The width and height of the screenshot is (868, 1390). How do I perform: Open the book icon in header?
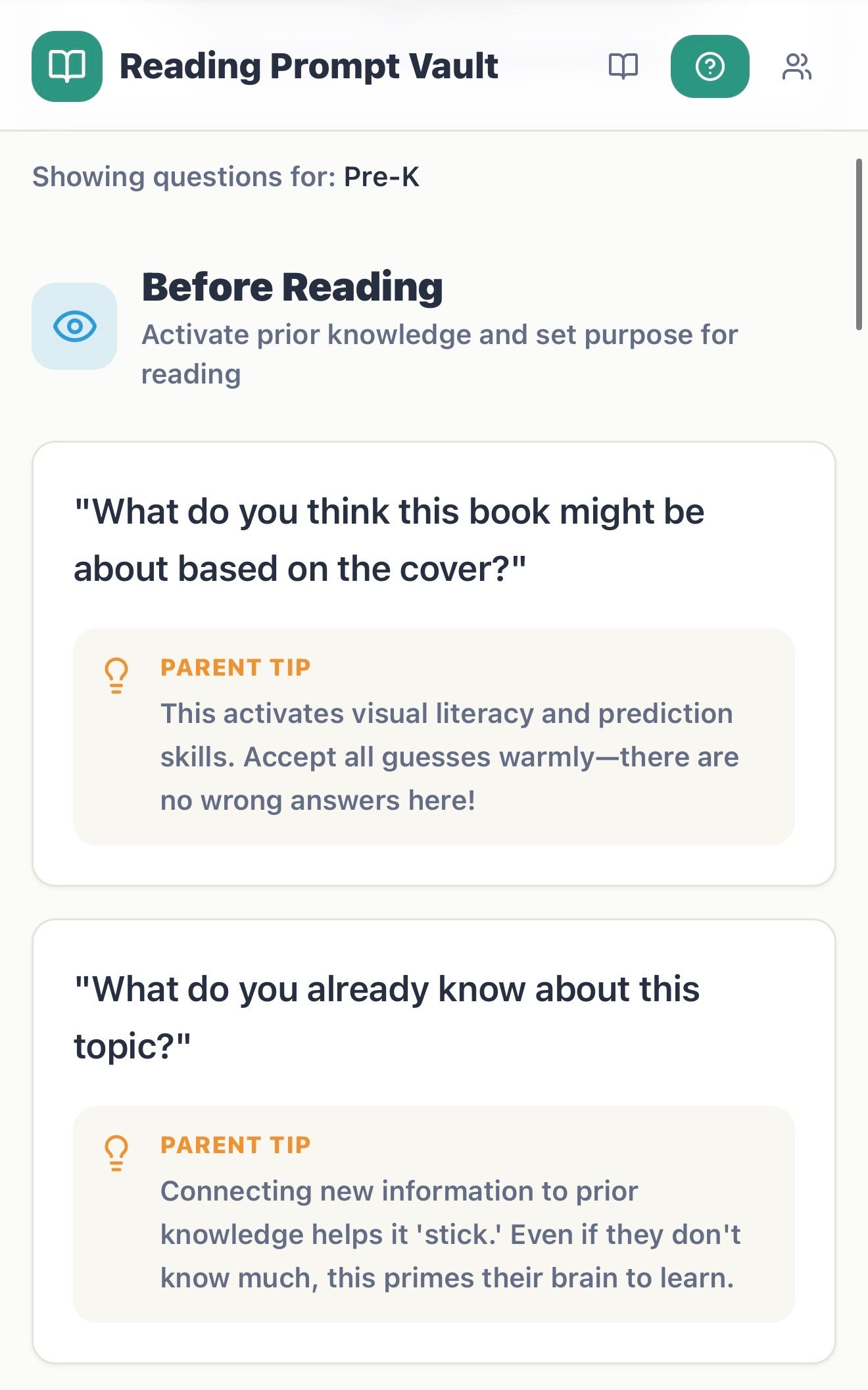[623, 66]
